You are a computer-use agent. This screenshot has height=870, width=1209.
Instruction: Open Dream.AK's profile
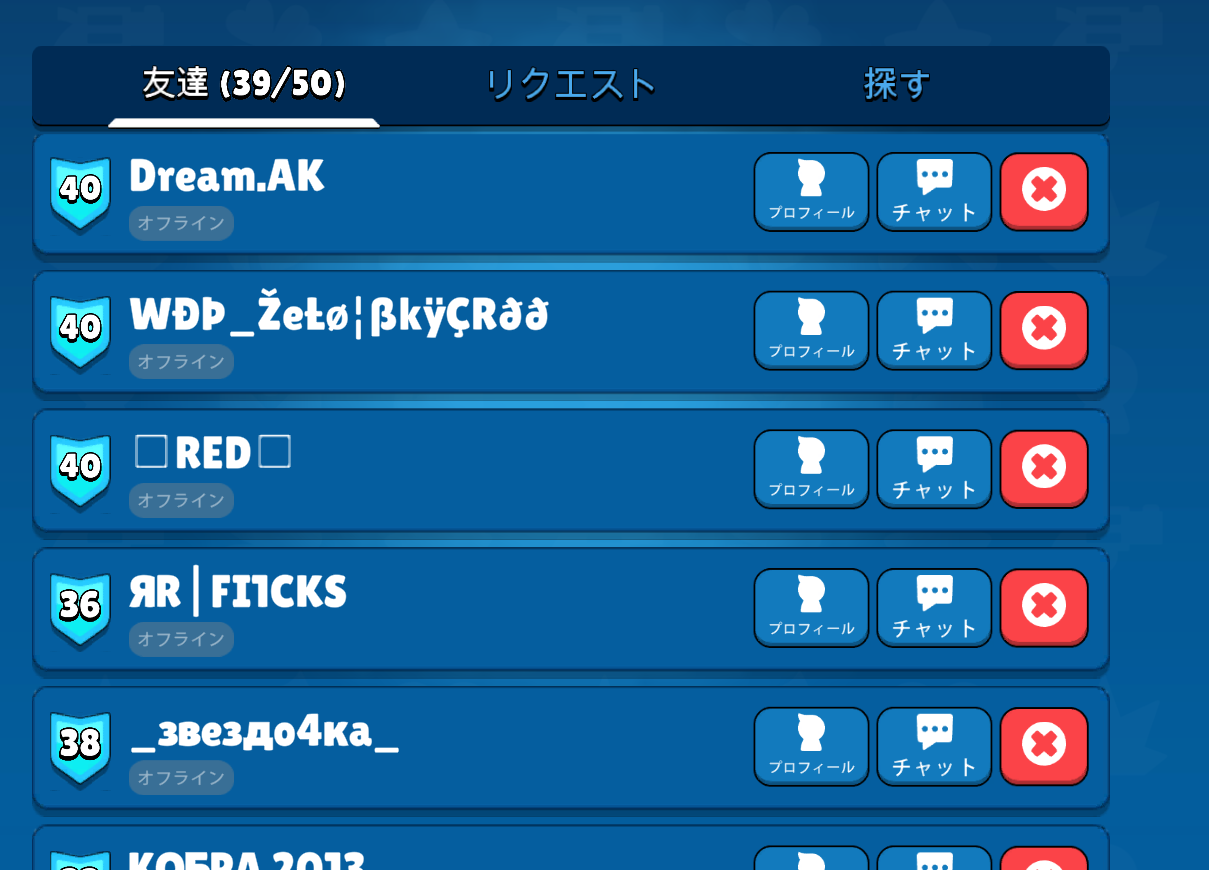(811, 191)
